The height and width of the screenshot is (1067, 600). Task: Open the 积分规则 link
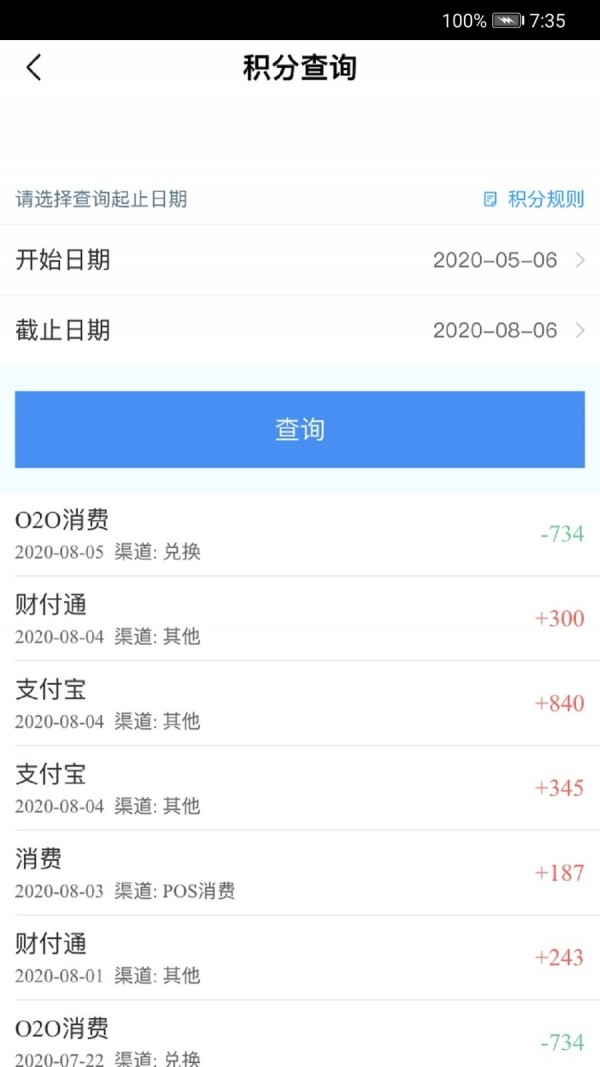click(x=534, y=199)
